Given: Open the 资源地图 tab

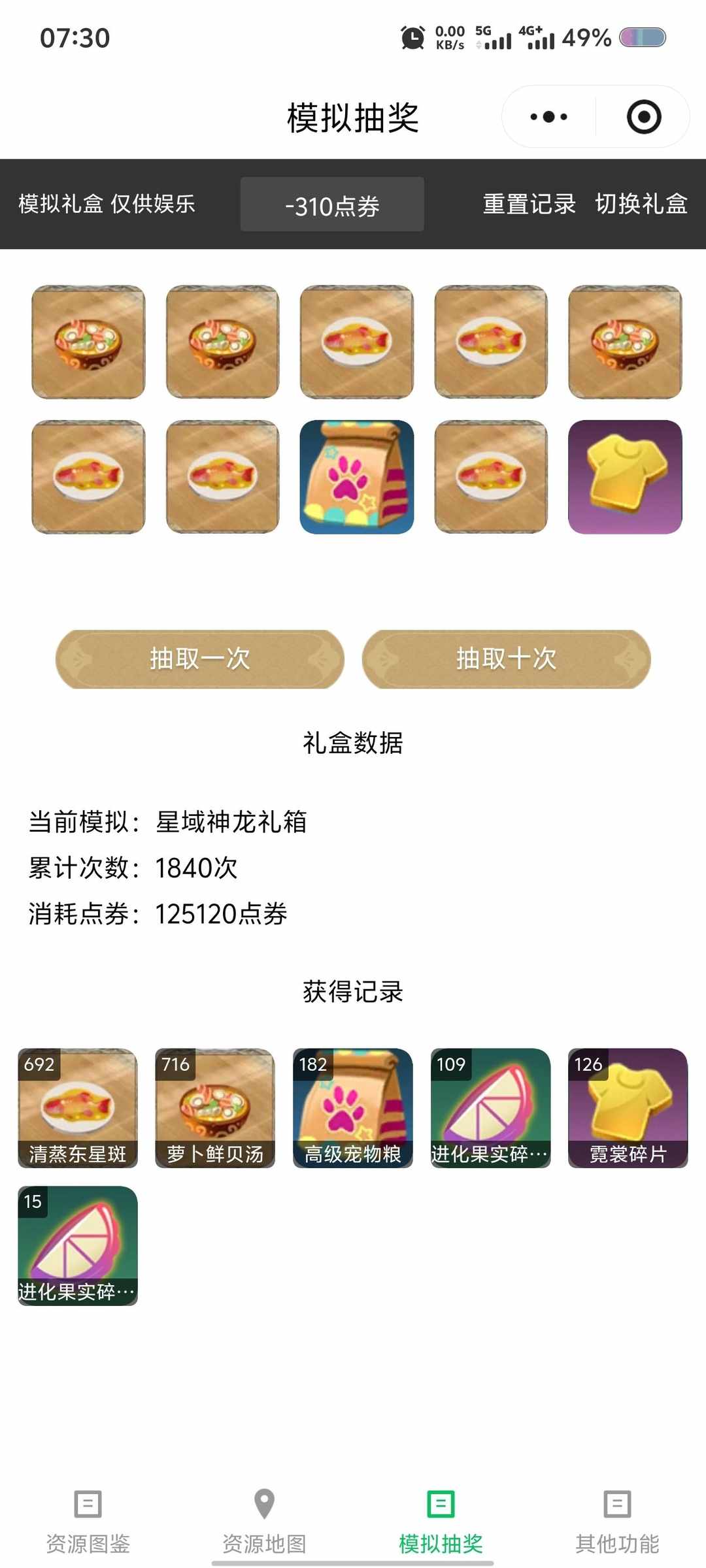Looking at the screenshot, I should pos(264,1516).
